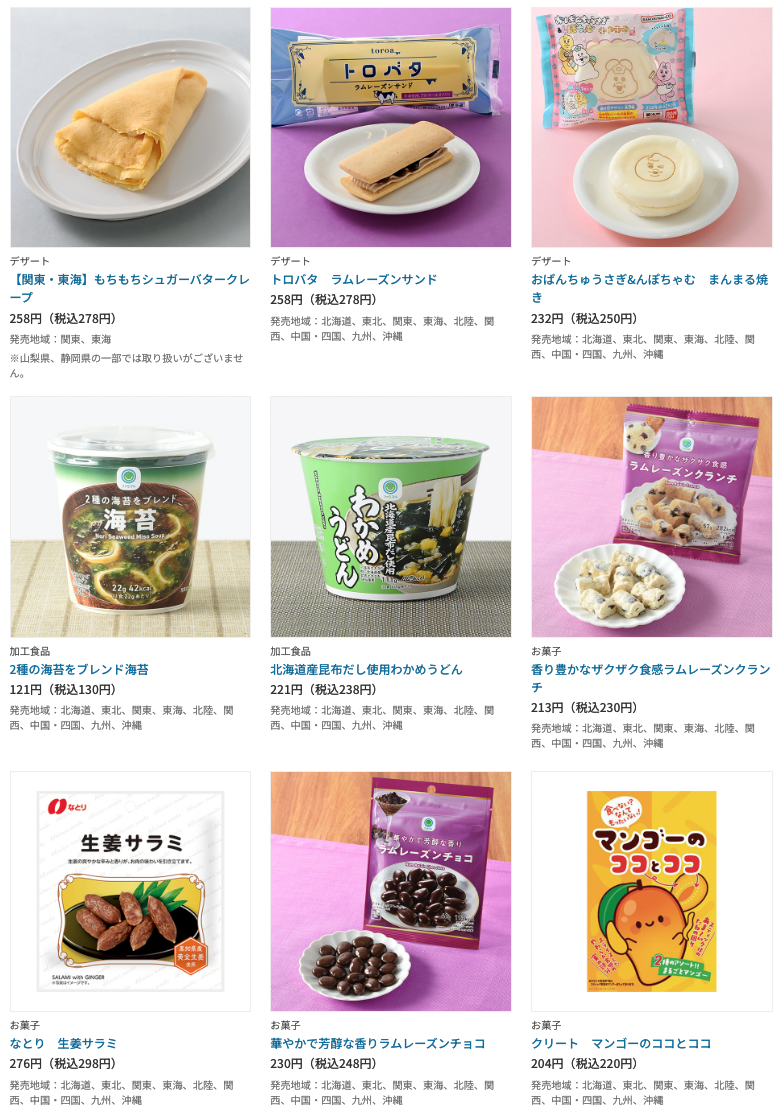Tap the わかめうどん cup noodle image
Image resolution: width=781 pixels, height=1117 pixels.
(x=391, y=516)
